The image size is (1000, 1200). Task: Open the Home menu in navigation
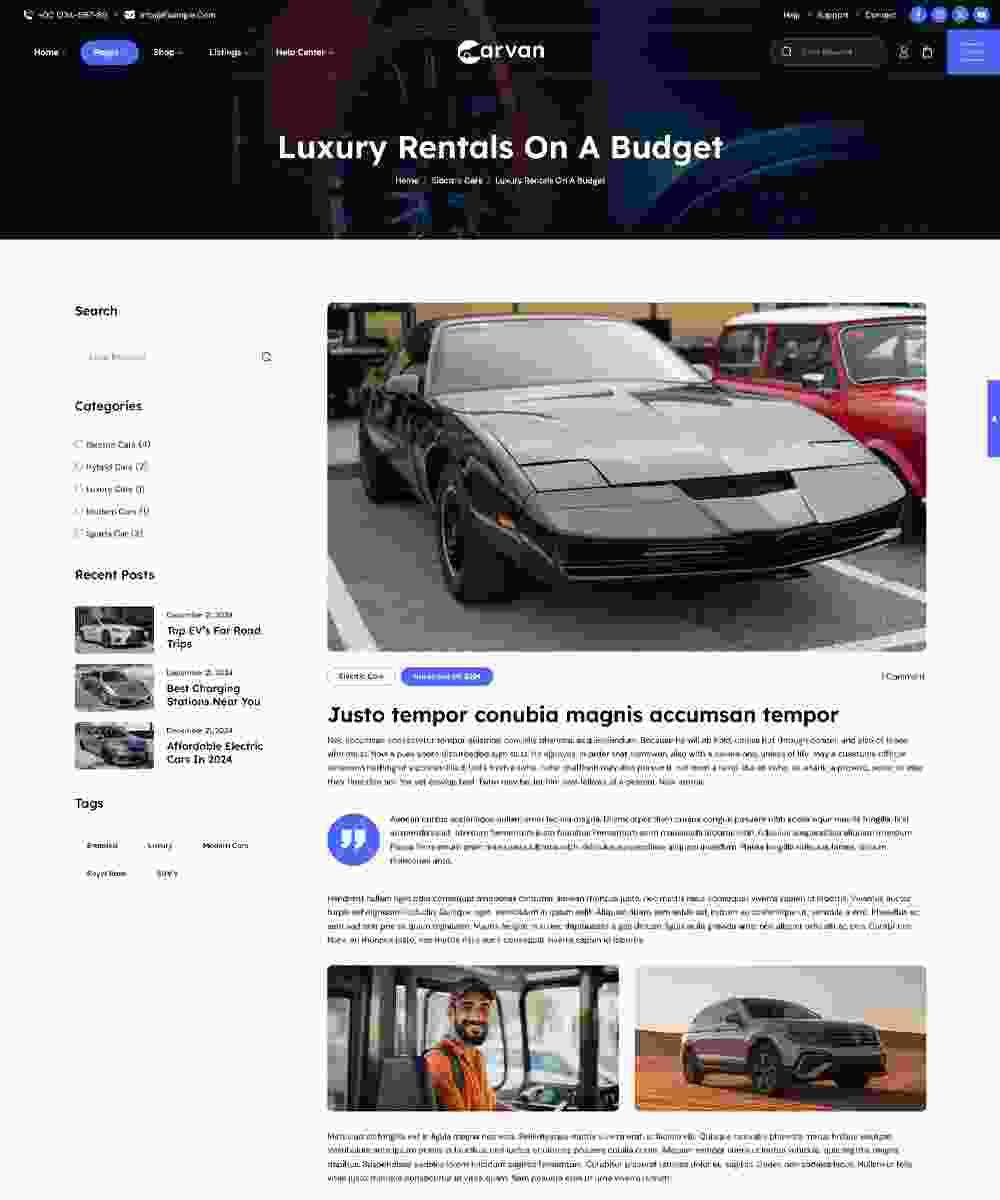(47, 52)
